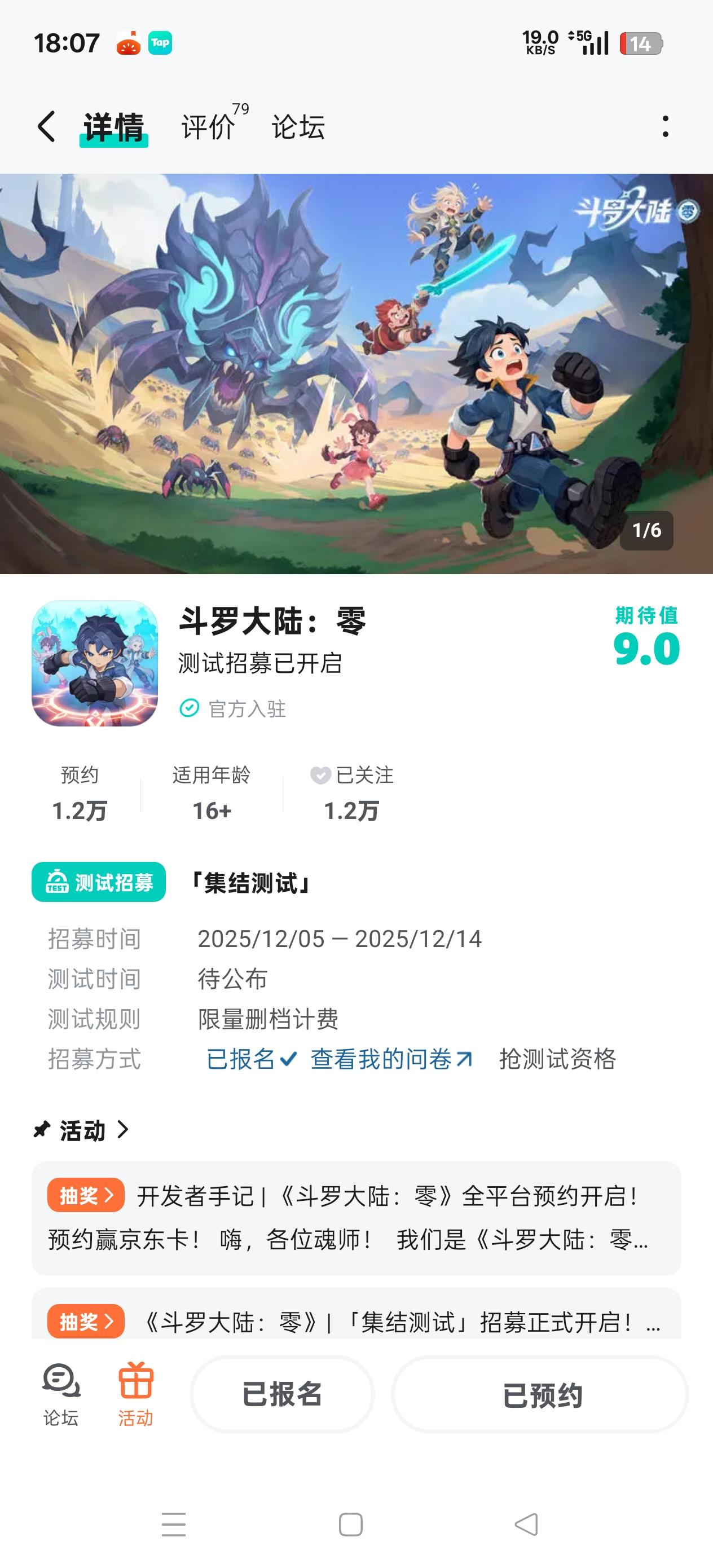Expand the 活动 section with its chevron
The image size is (713, 1568).
click(124, 1130)
